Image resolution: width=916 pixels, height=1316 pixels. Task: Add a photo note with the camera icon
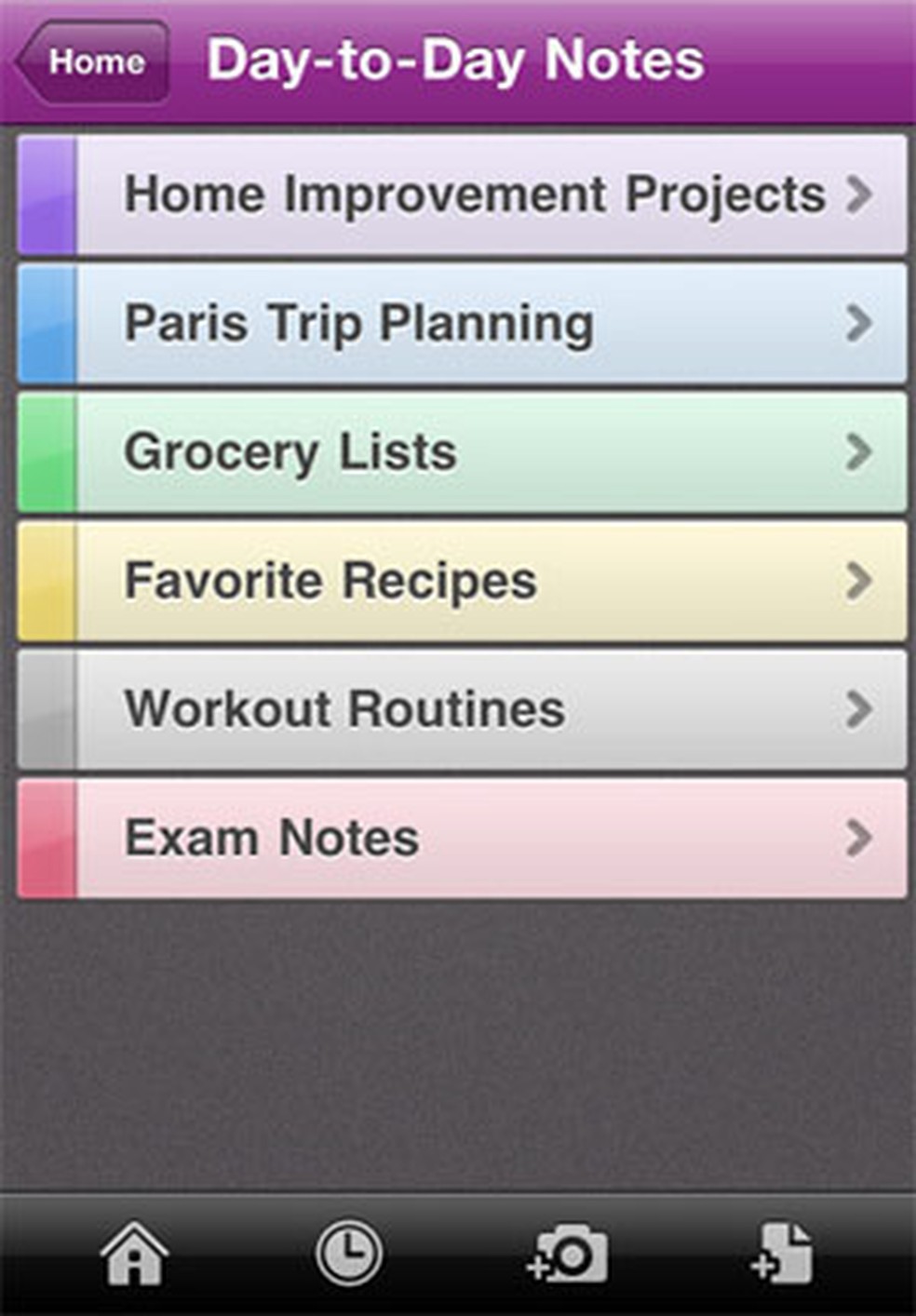point(566,1256)
